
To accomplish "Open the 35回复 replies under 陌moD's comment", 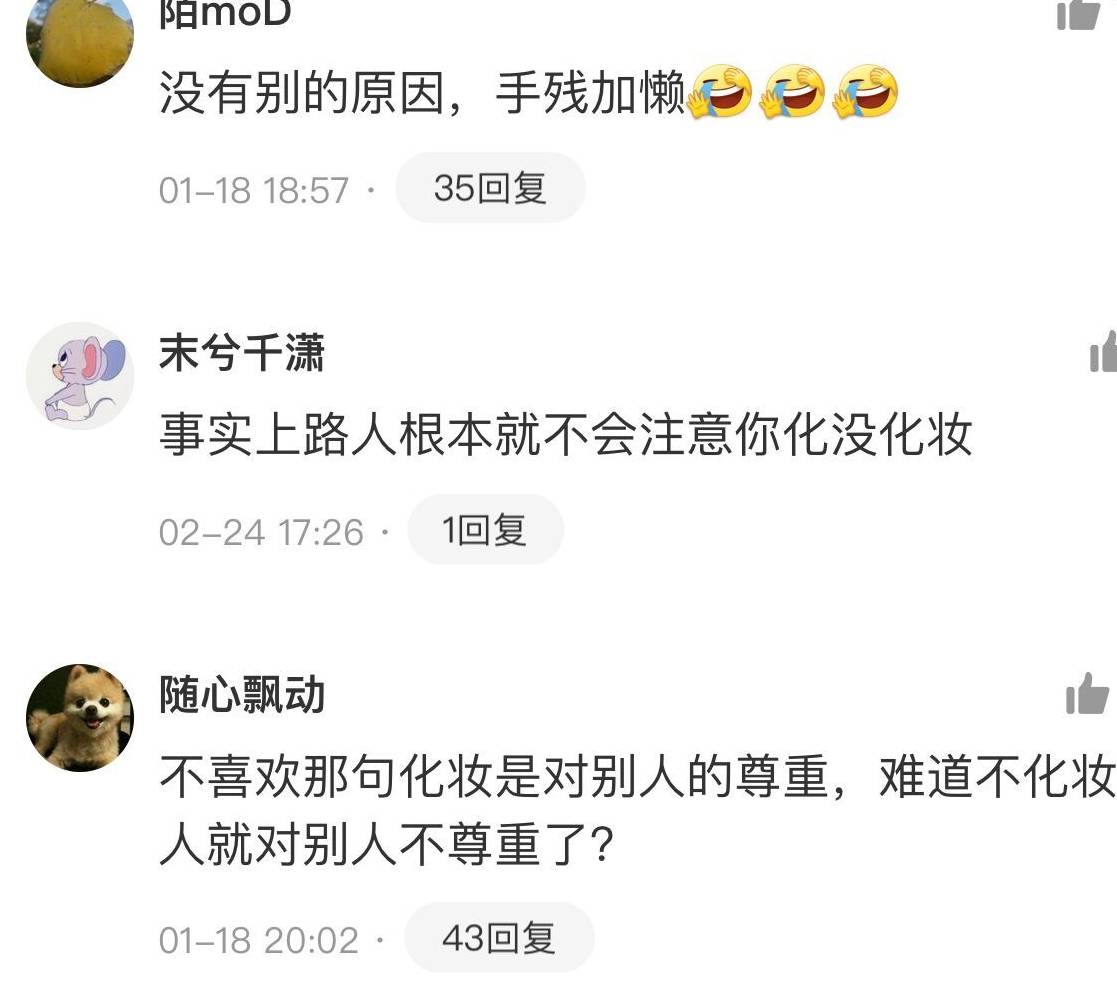I will 490,188.
